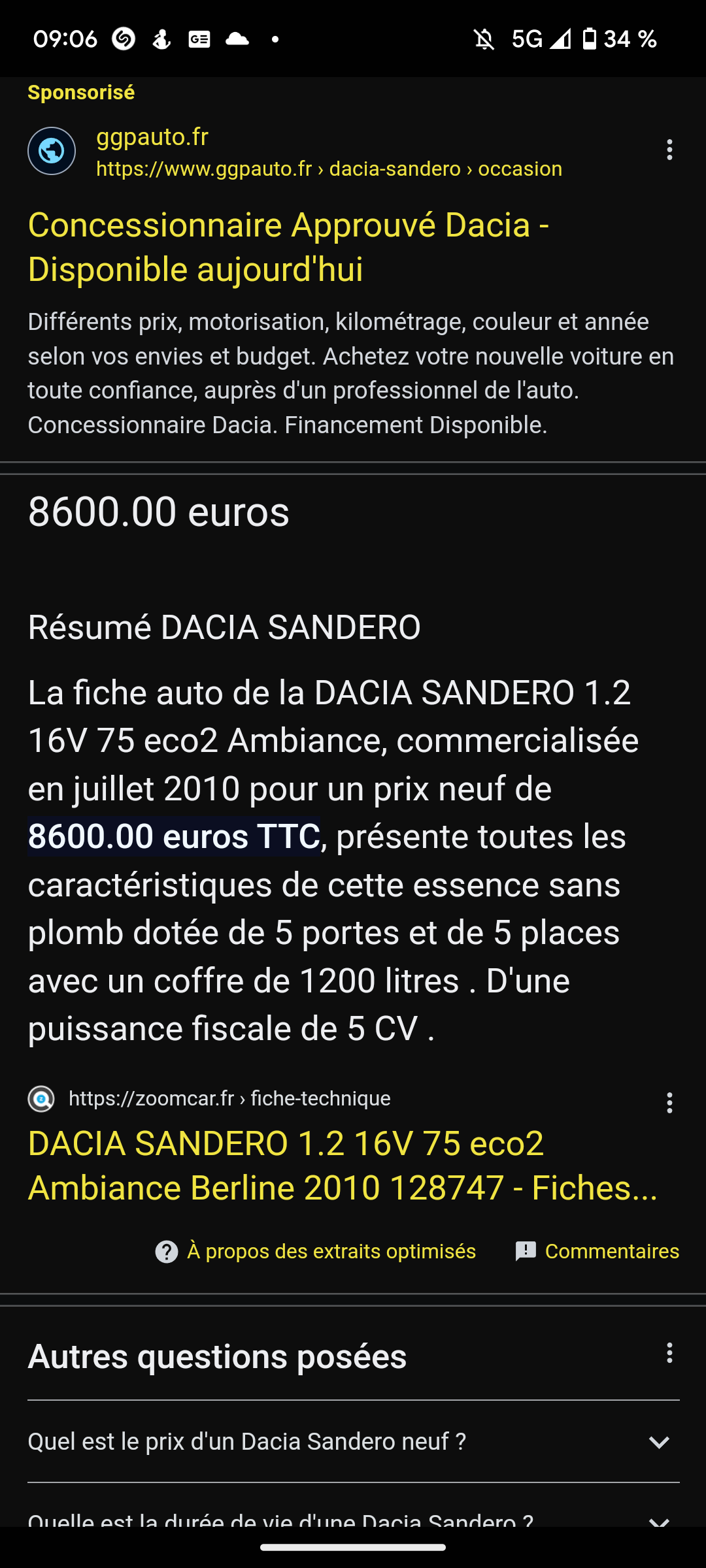Screen dimensions: 706x1568
Task: Expand question about prix d'un Dacia Sandero neuf
Action: (x=354, y=1441)
